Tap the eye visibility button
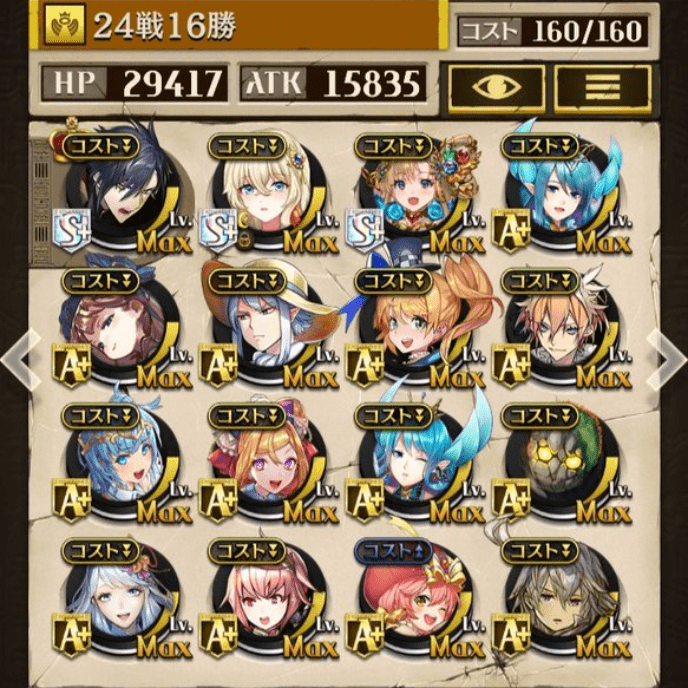The width and height of the screenshot is (688, 688). (x=496, y=88)
